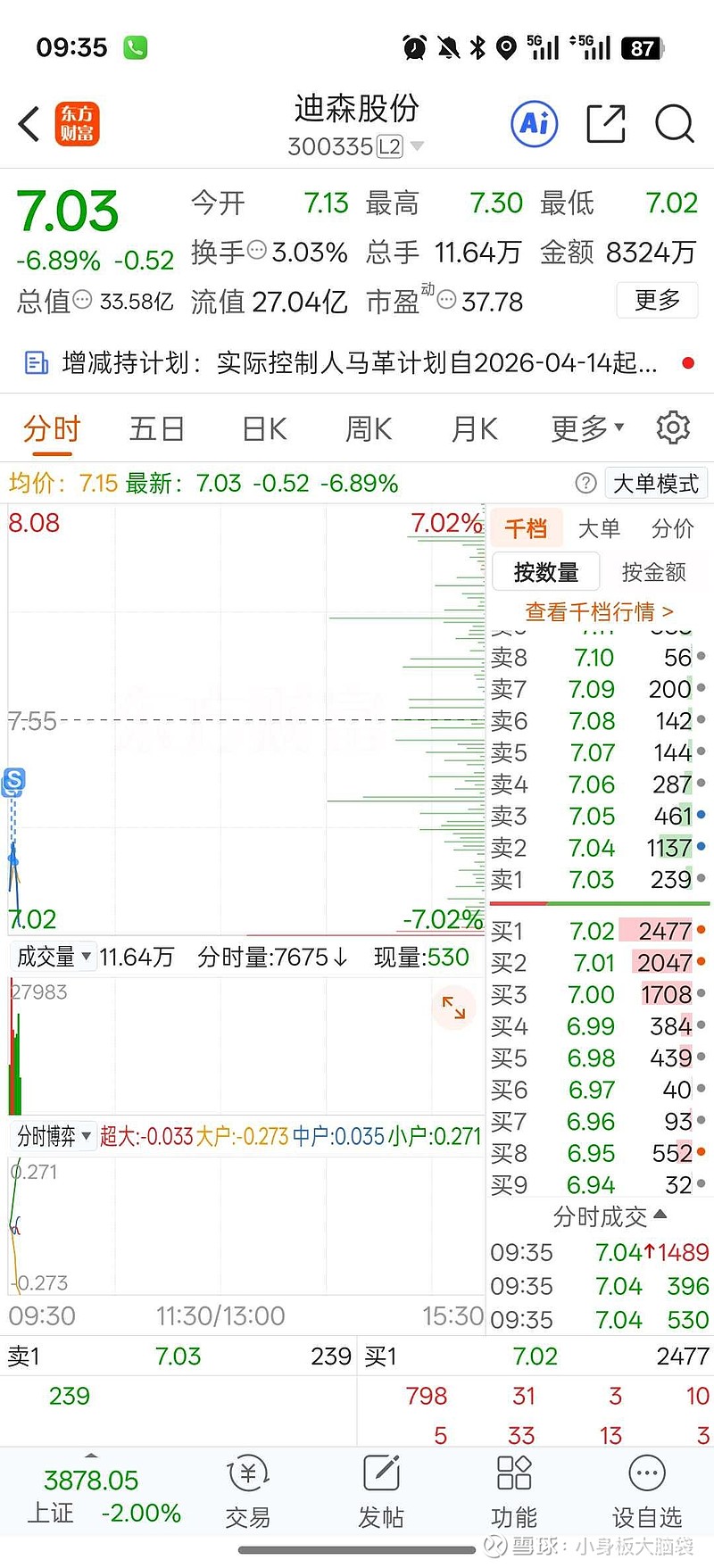
Task: Open the Ai assistant icon
Action: (534, 126)
